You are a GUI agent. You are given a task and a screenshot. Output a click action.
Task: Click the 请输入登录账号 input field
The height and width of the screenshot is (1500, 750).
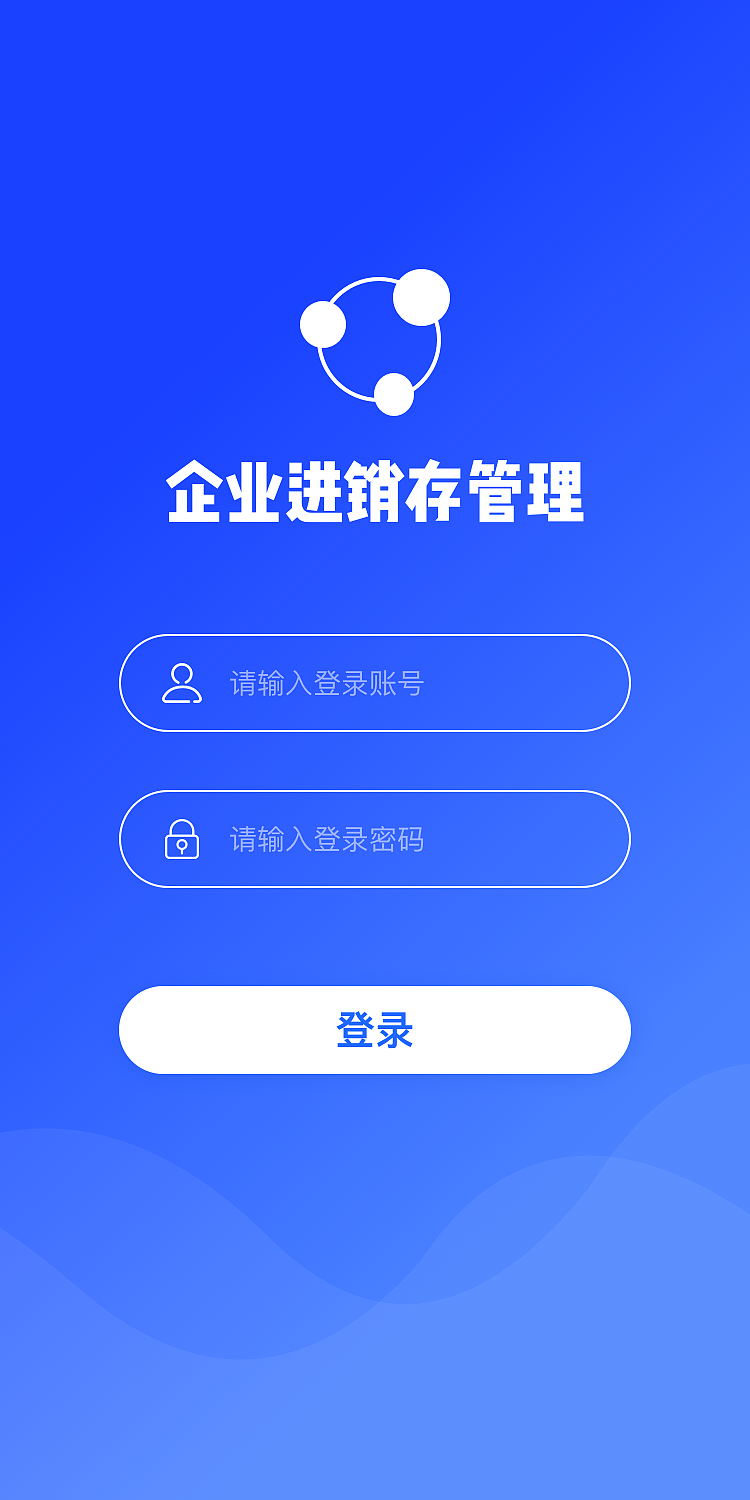(375, 683)
